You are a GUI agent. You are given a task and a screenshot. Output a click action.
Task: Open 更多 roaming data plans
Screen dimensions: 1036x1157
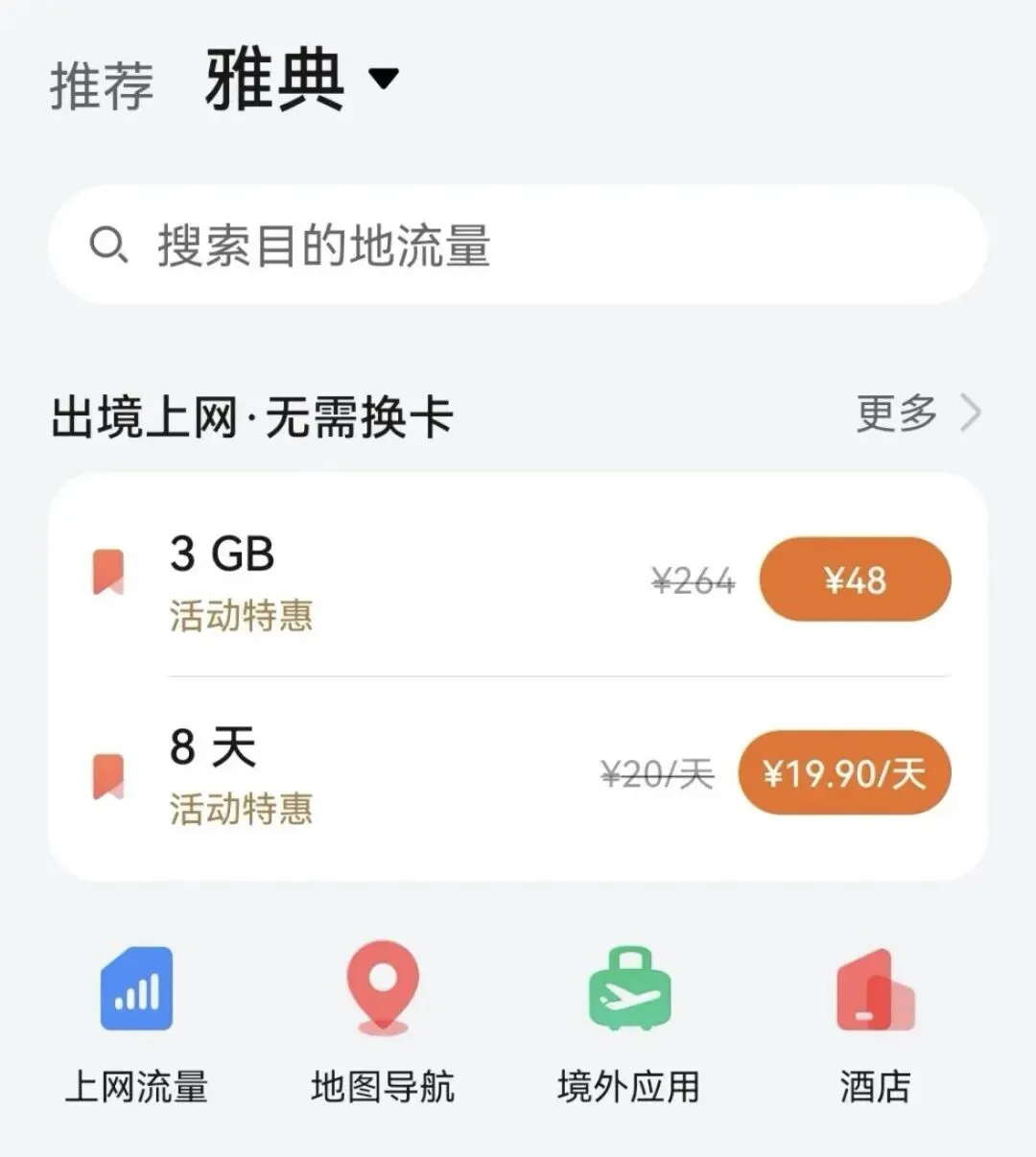point(917,413)
